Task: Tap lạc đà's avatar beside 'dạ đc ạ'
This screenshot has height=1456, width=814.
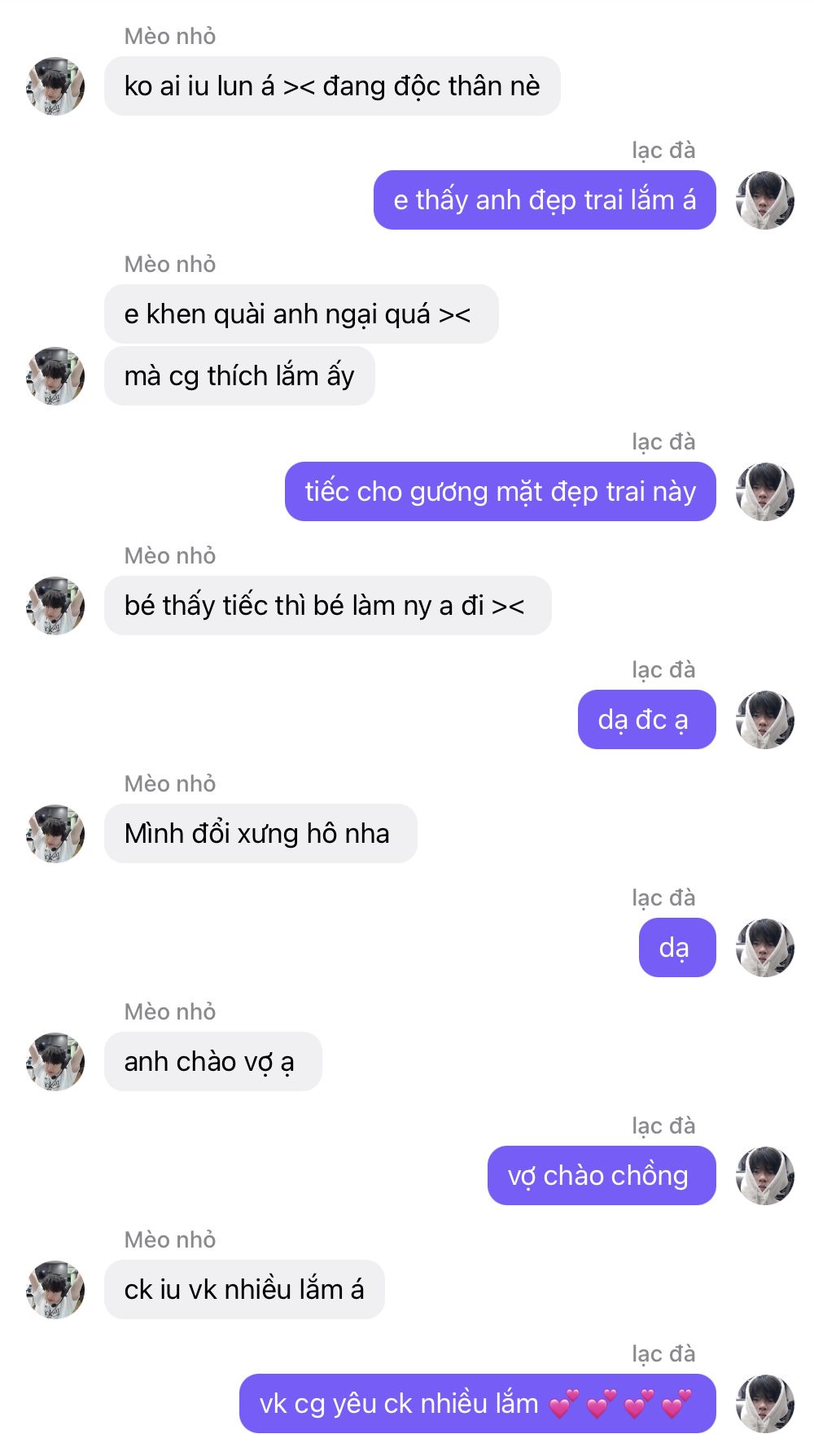Action: click(765, 719)
